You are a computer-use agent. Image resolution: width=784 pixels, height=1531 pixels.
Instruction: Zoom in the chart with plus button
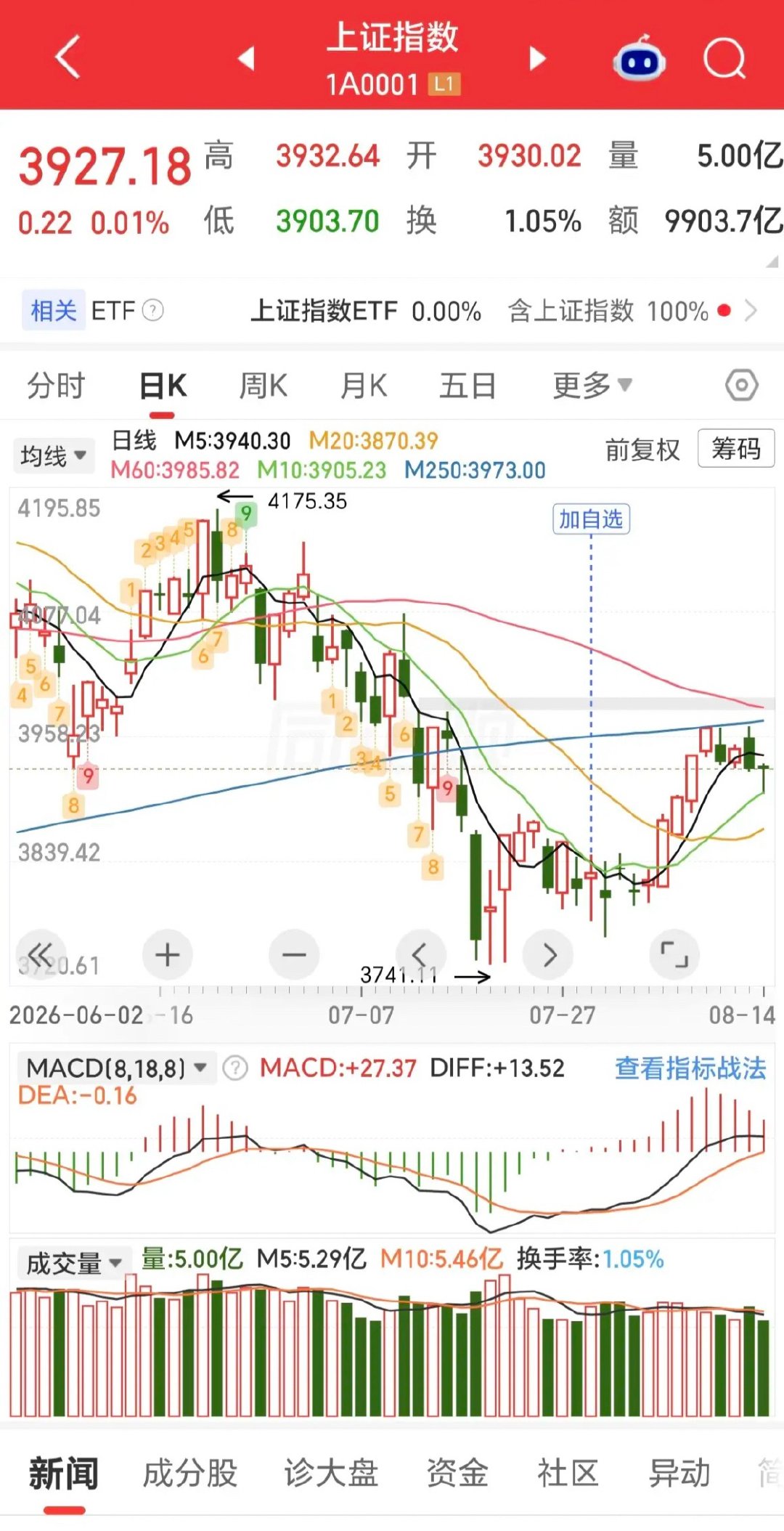168,954
